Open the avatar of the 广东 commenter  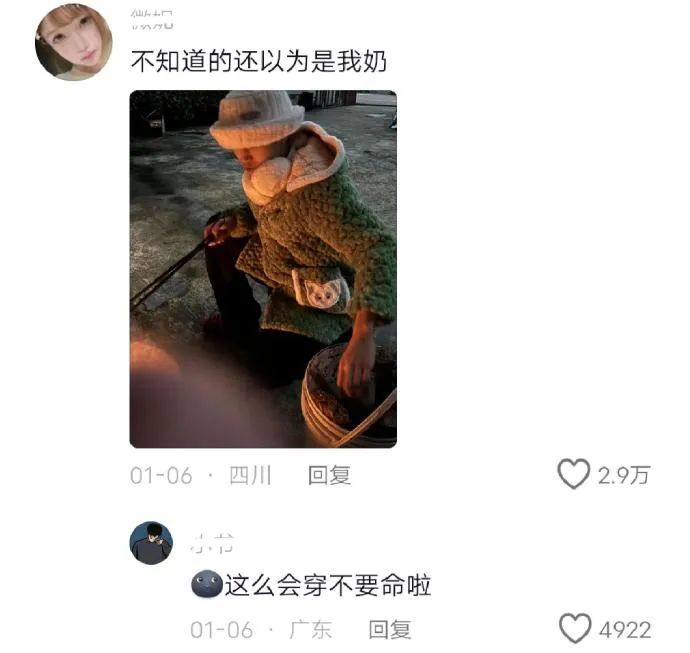[151, 543]
